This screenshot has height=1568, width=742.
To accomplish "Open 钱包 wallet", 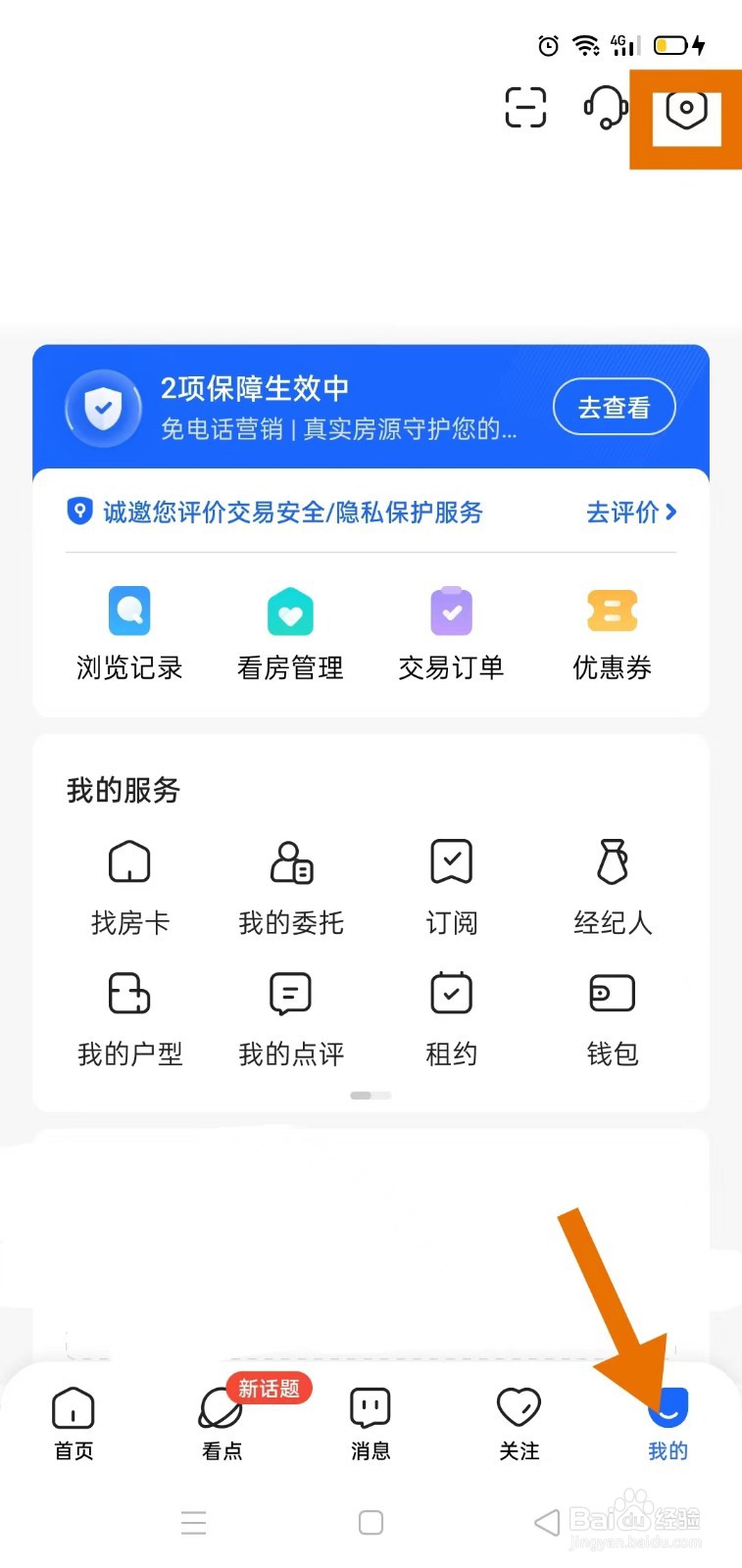I will click(x=612, y=1017).
